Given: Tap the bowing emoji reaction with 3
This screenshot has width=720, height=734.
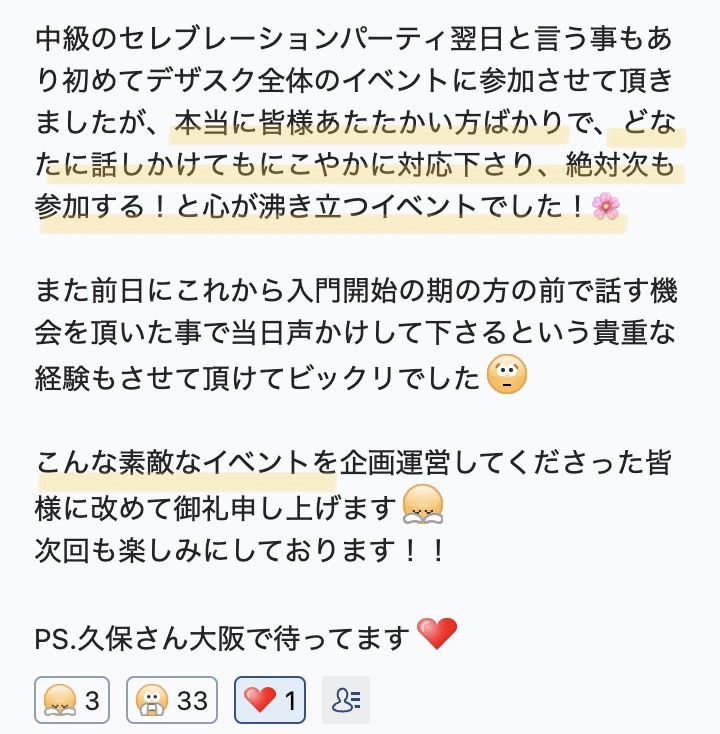Looking at the screenshot, I should coord(72,700).
